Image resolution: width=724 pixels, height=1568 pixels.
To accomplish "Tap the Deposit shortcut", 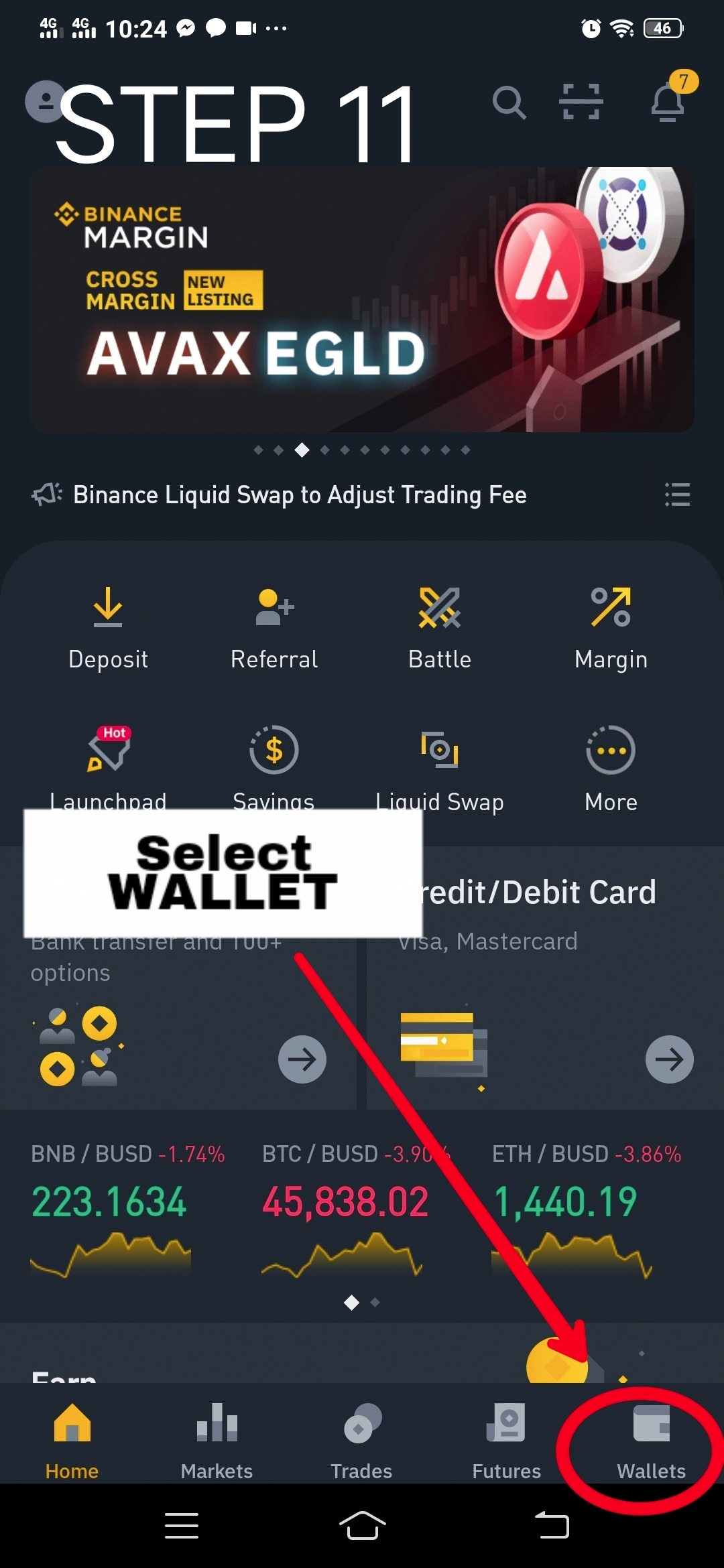I will [x=108, y=628].
